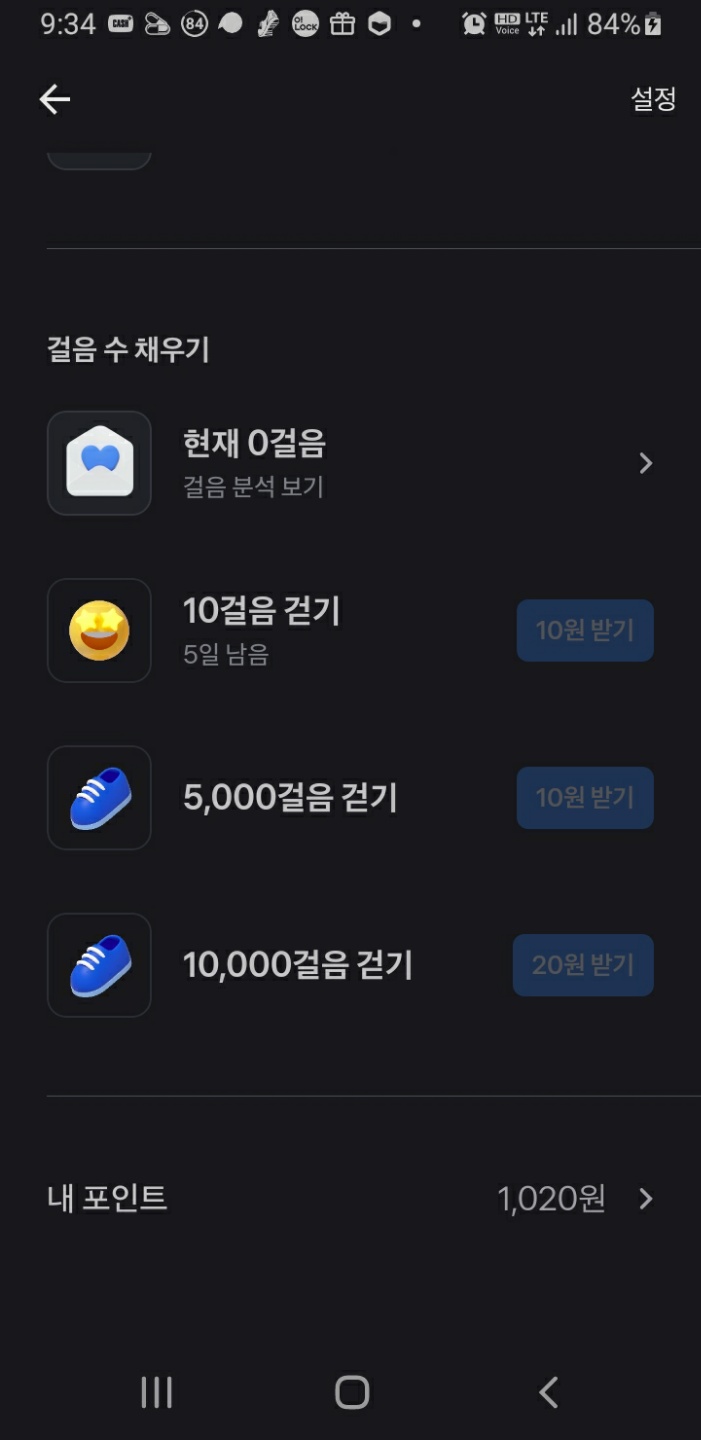Open 설정 in the top bar
Image resolution: width=701 pixels, height=1440 pixels.
(653, 99)
